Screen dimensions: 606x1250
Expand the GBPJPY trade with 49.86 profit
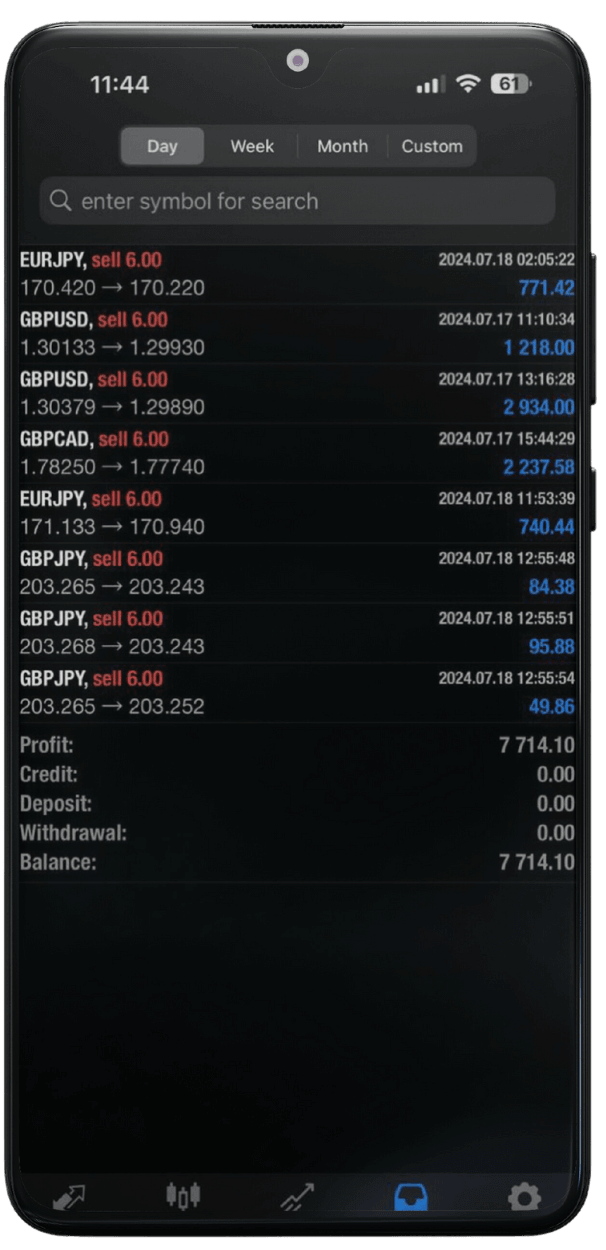pos(297,692)
